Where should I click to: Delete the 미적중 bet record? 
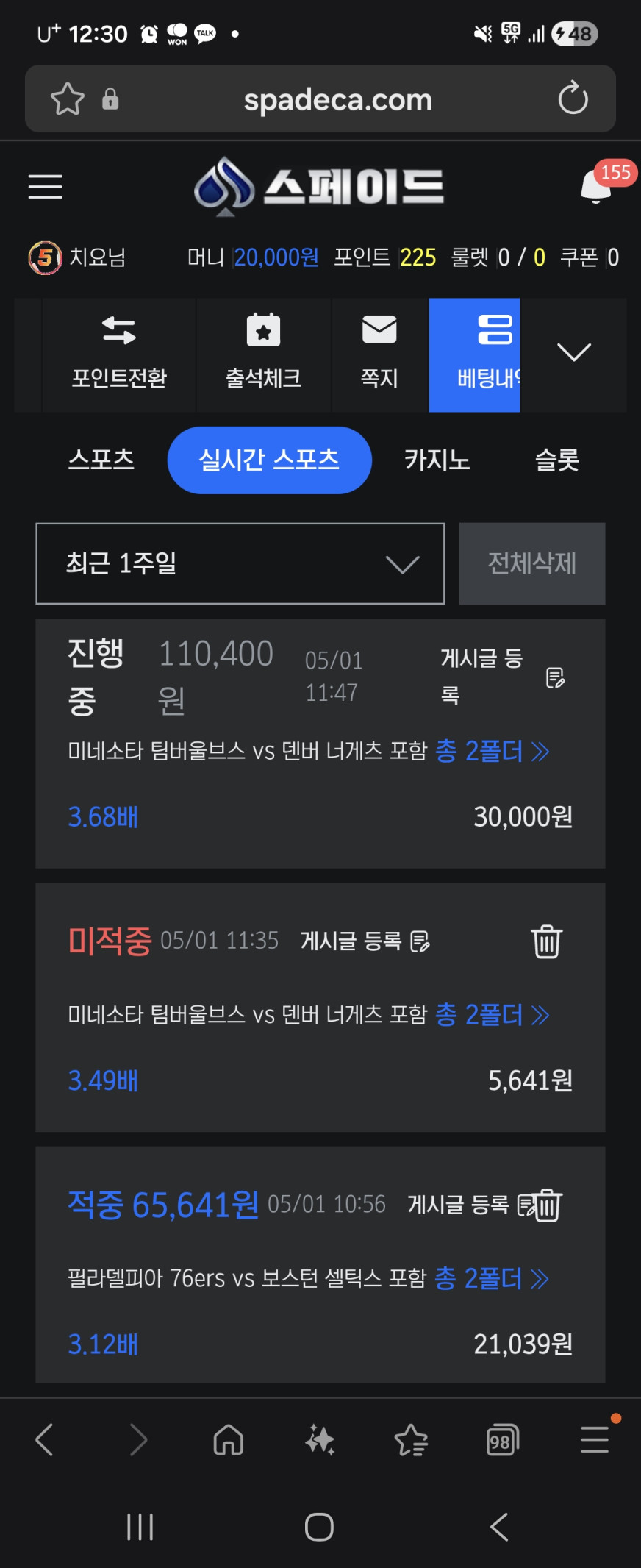click(547, 941)
